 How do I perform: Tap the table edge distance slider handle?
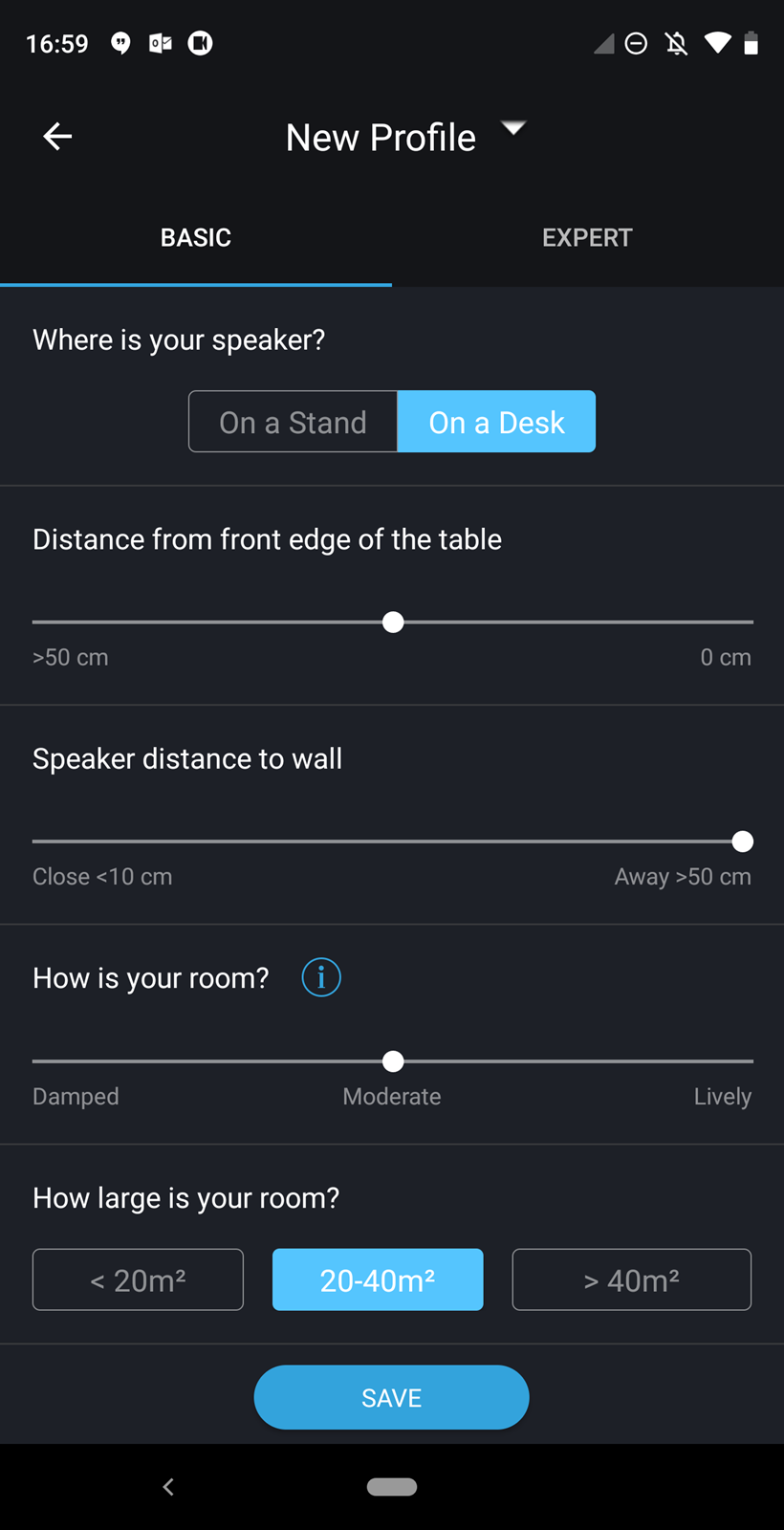tap(393, 623)
